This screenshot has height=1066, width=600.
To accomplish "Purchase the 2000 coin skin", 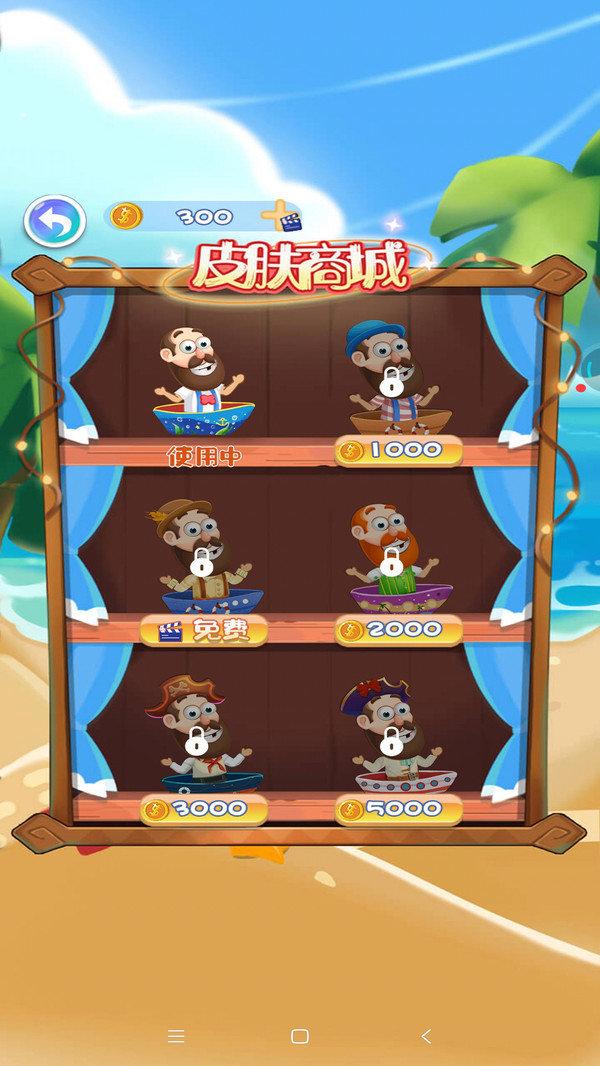I will point(398,630).
